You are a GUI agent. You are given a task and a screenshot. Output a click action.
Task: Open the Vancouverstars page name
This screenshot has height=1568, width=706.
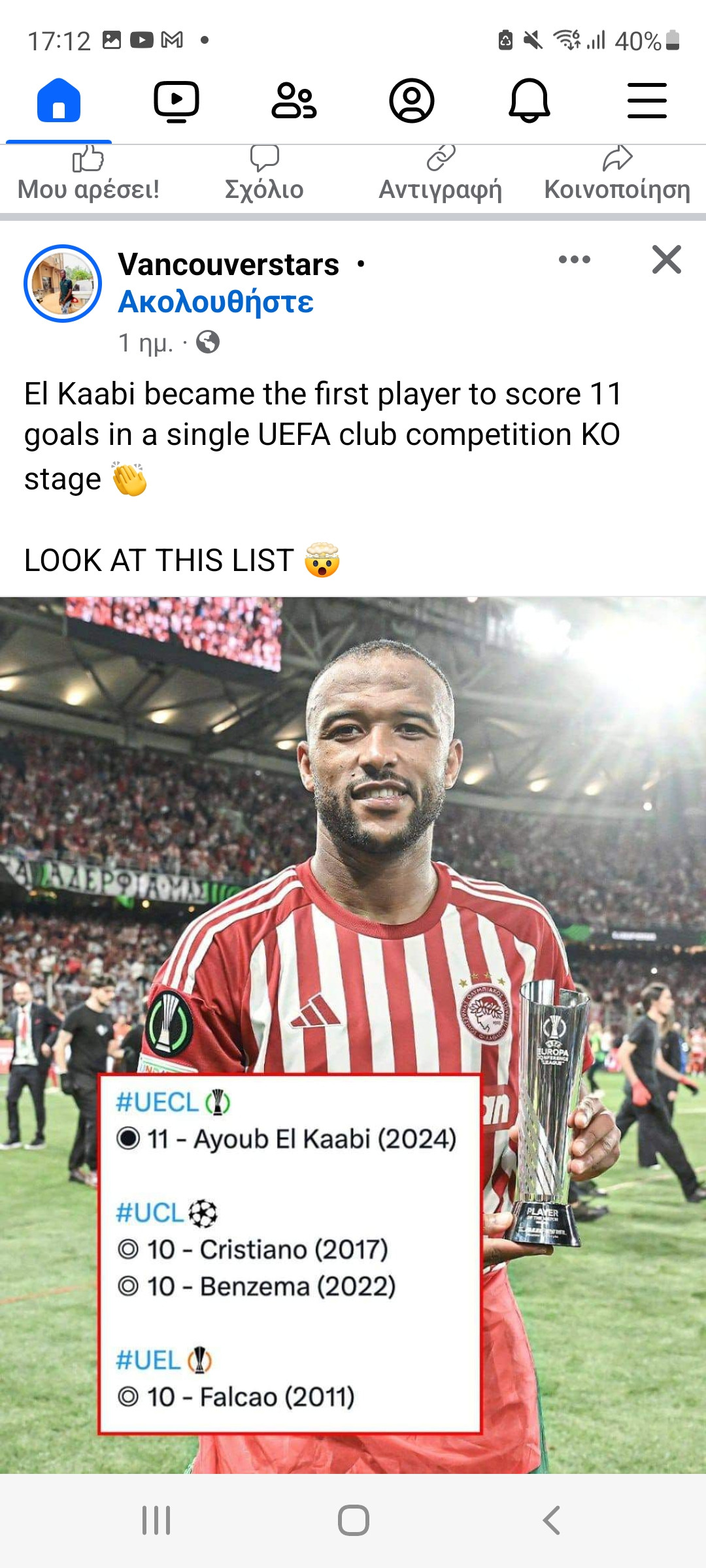(229, 265)
